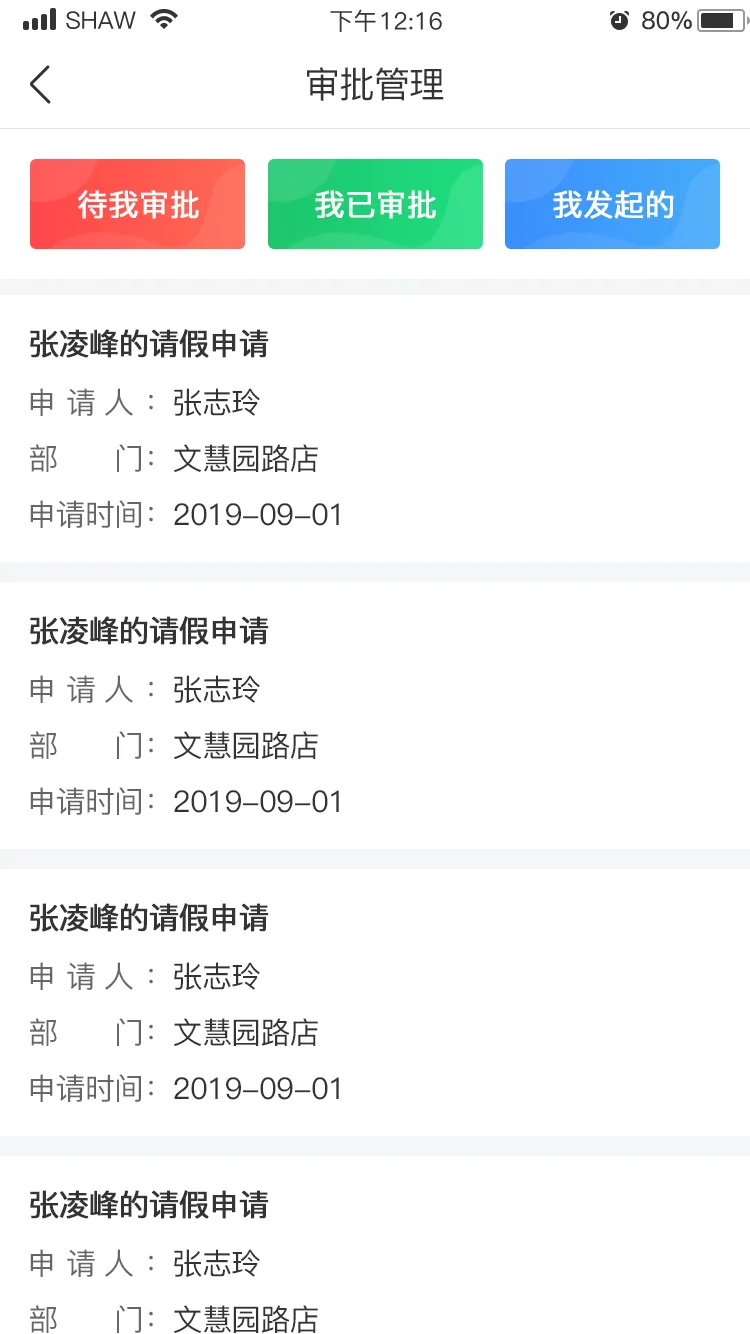Open the second leave request card
The image size is (750, 1334).
375,716
